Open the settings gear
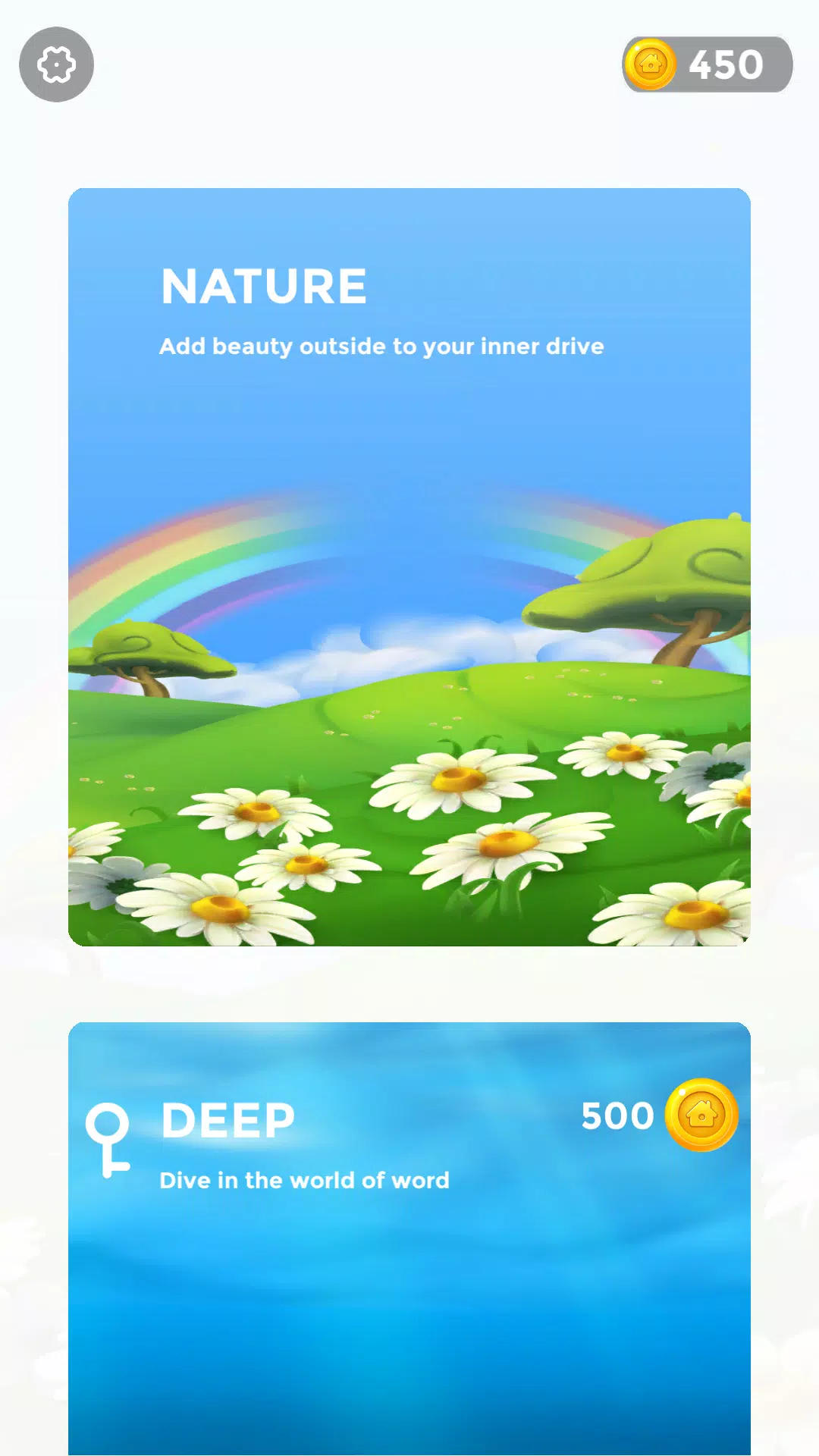This screenshot has height=1456, width=819. [56, 64]
